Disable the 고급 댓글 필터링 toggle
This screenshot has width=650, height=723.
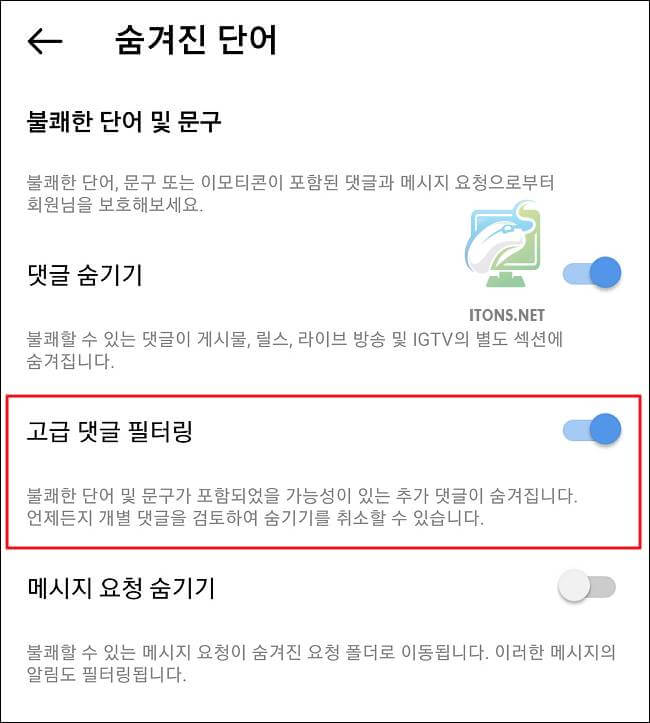point(592,430)
